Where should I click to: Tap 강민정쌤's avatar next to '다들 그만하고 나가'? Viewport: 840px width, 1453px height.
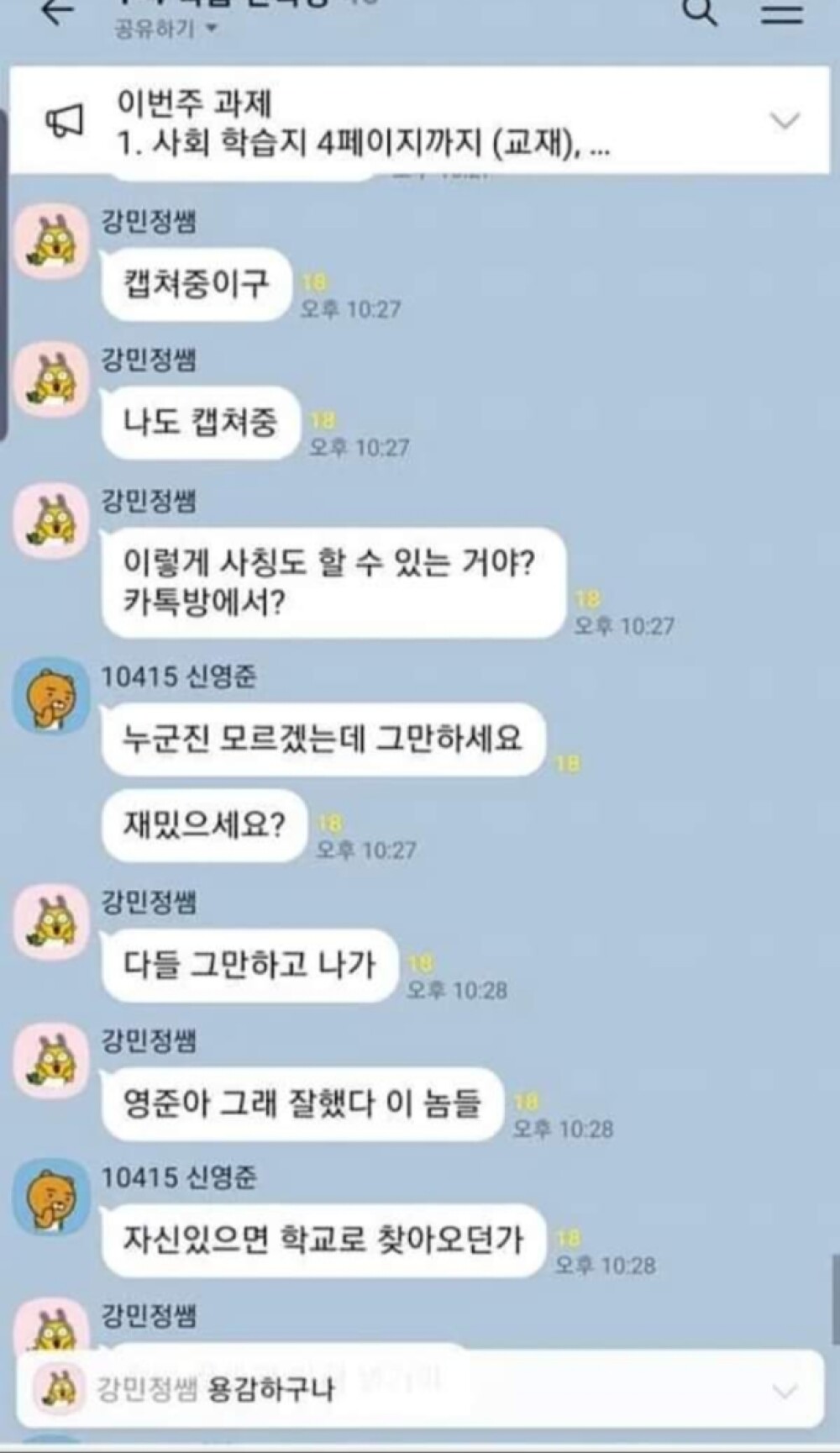pyautogui.click(x=52, y=922)
